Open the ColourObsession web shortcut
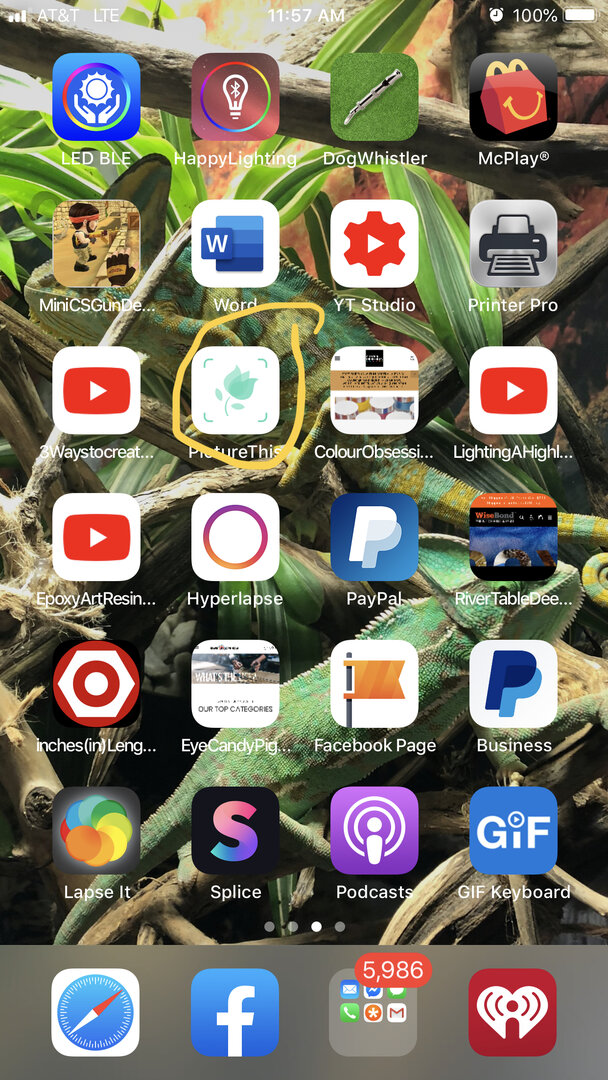This screenshot has height=1080, width=608. pyautogui.click(x=374, y=391)
